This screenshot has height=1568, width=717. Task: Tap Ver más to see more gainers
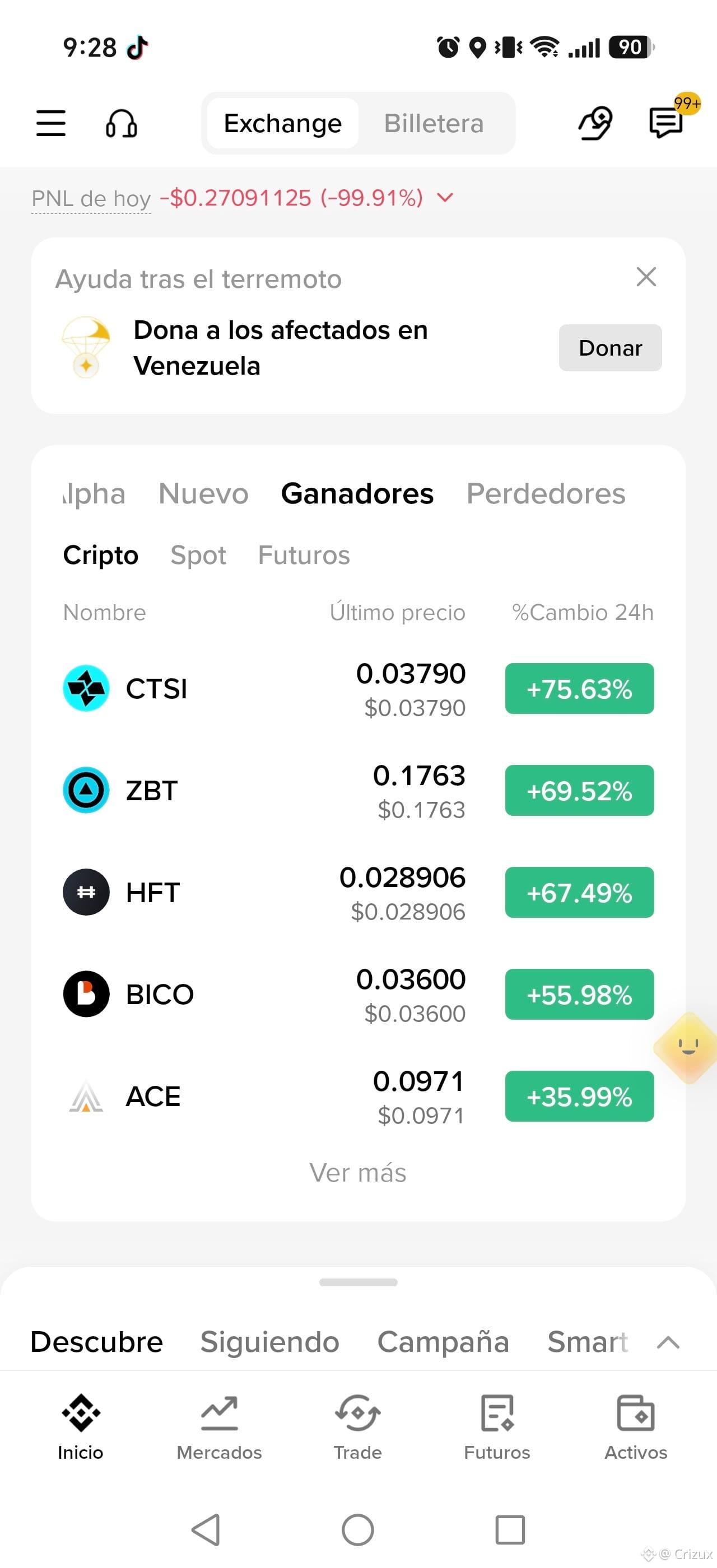pyautogui.click(x=358, y=1173)
